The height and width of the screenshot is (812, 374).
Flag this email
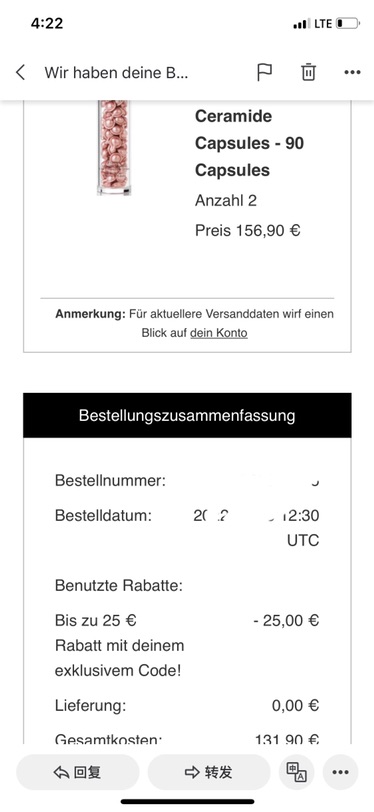coord(264,72)
